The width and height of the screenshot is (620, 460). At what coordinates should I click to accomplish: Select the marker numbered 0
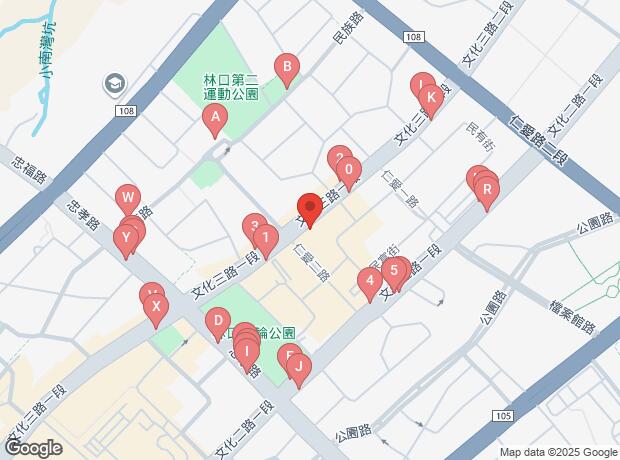[x=347, y=171]
